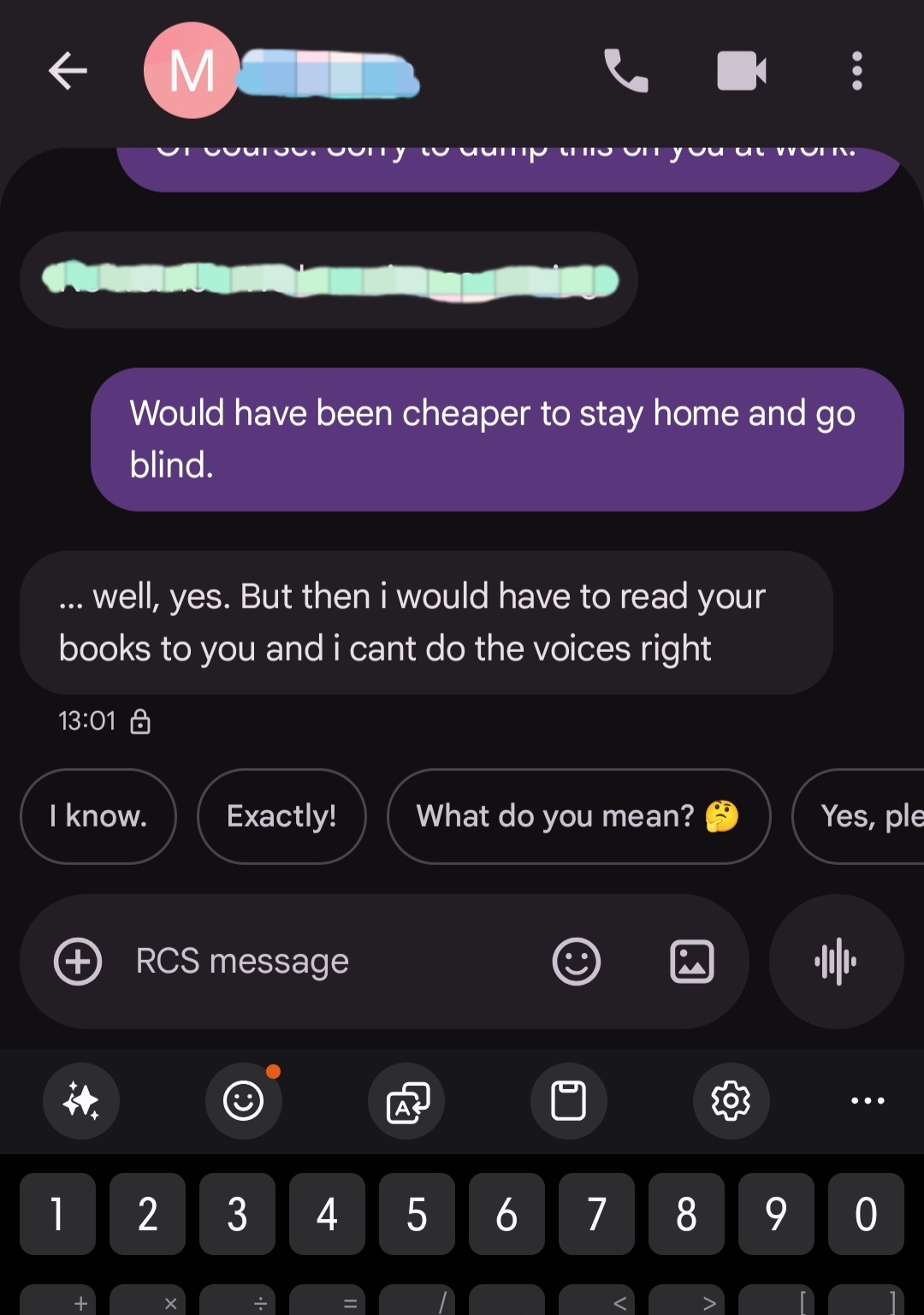Start a voice call with this contact
The height and width of the screenshot is (1315, 924).
click(x=625, y=71)
